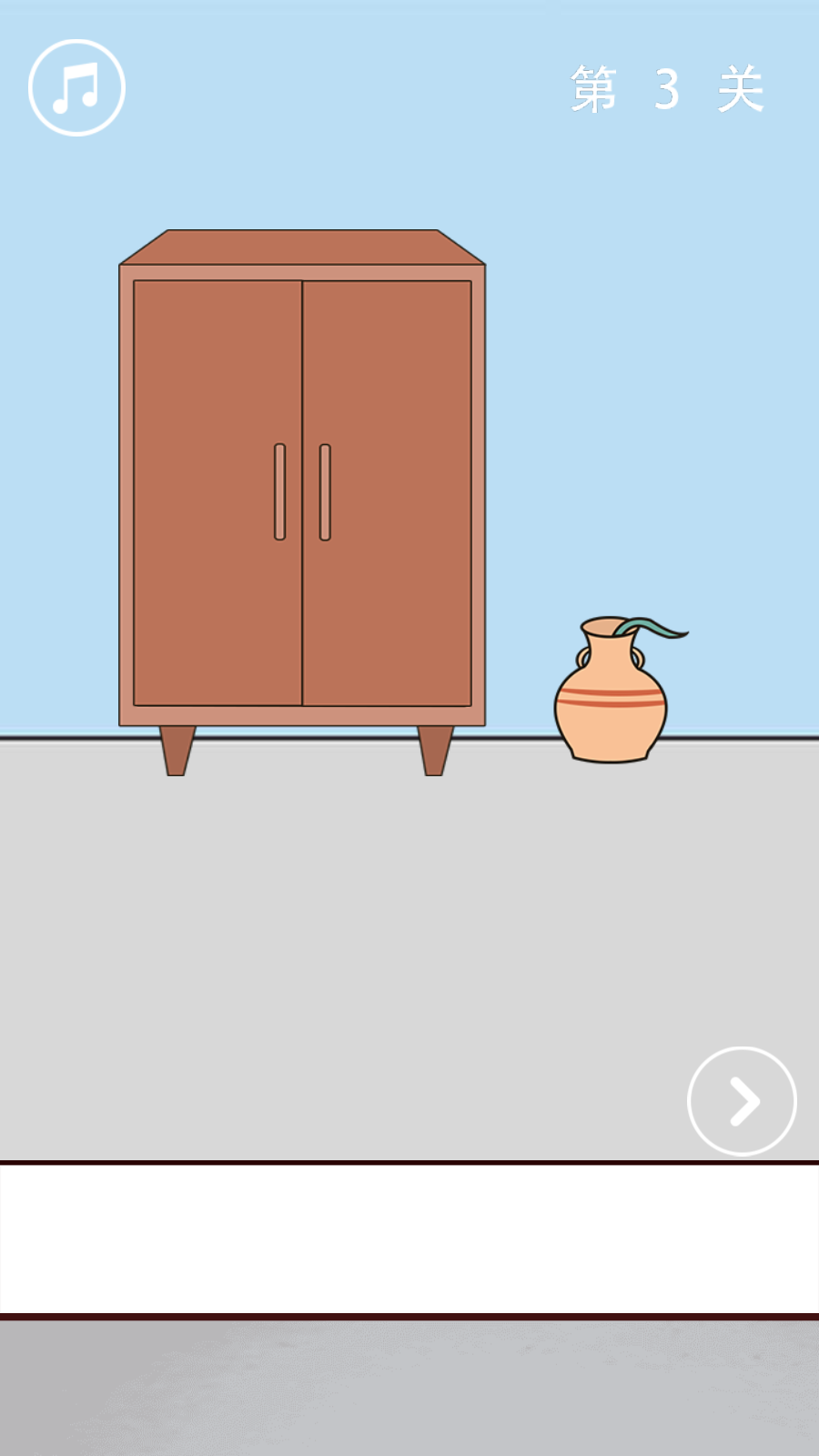Screen dimensions: 819x1456
Task: Toggle the background music icon
Action: point(76,88)
